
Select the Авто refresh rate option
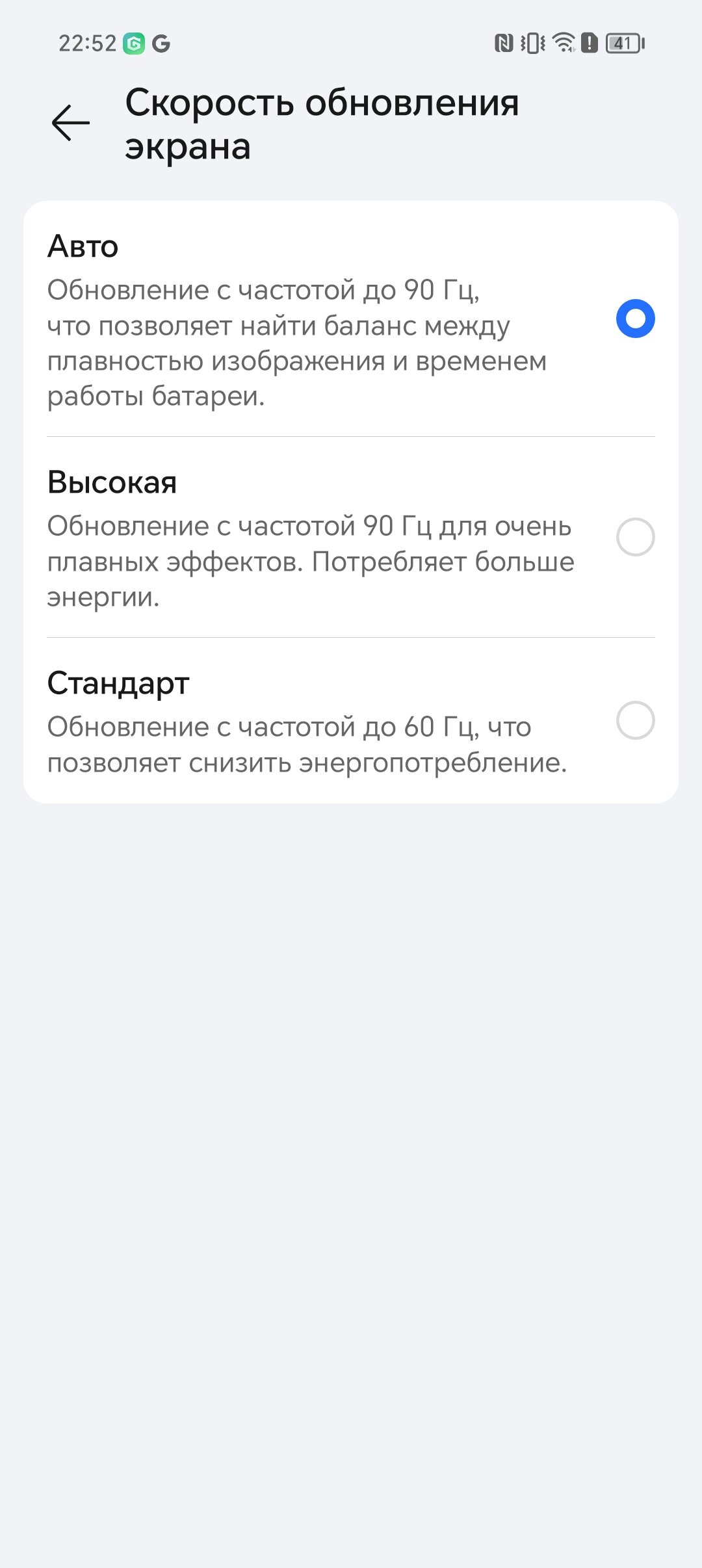click(x=351, y=319)
